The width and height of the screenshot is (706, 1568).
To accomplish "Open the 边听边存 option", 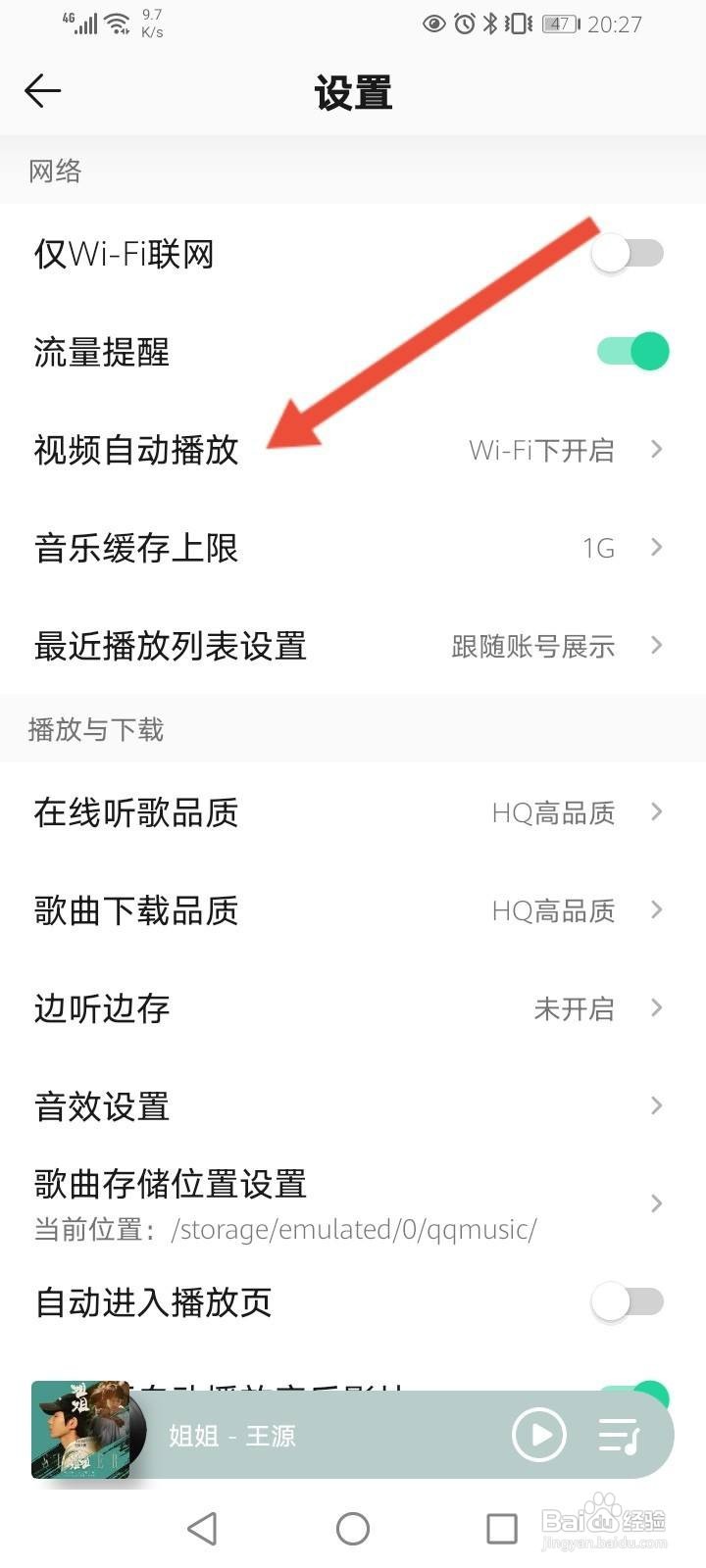I will pos(353,1008).
